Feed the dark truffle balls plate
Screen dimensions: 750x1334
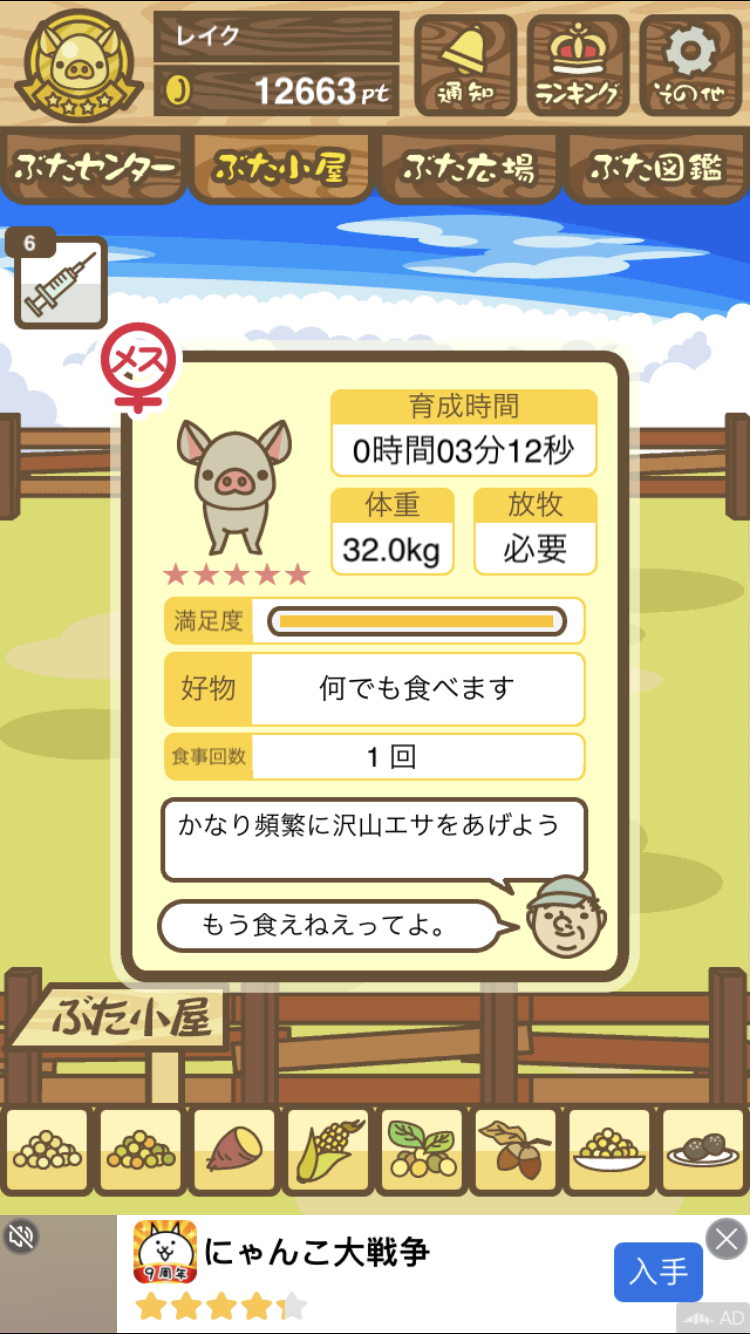[703, 1151]
